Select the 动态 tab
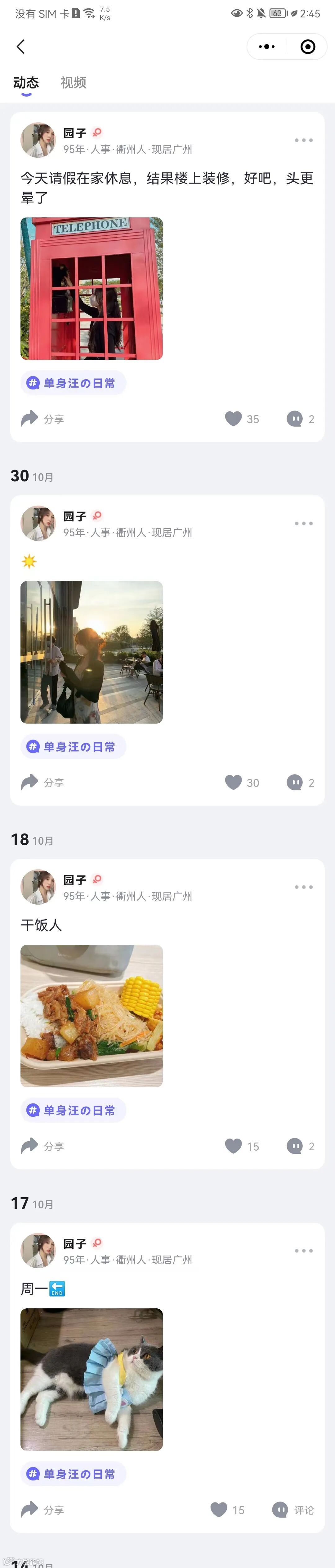The height and width of the screenshot is (1568, 335). [x=26, y=82]
